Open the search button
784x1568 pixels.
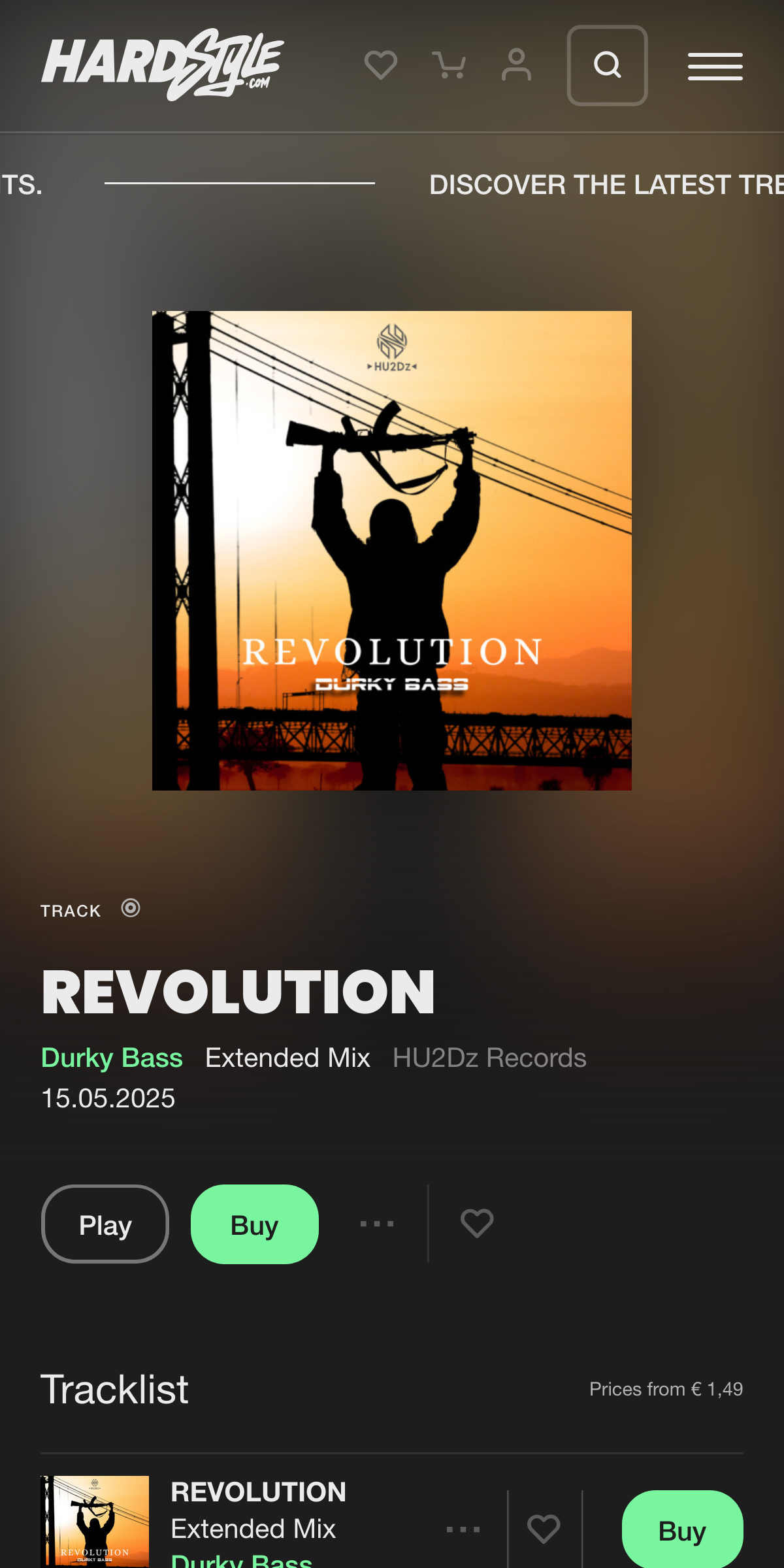click(607, 65)
